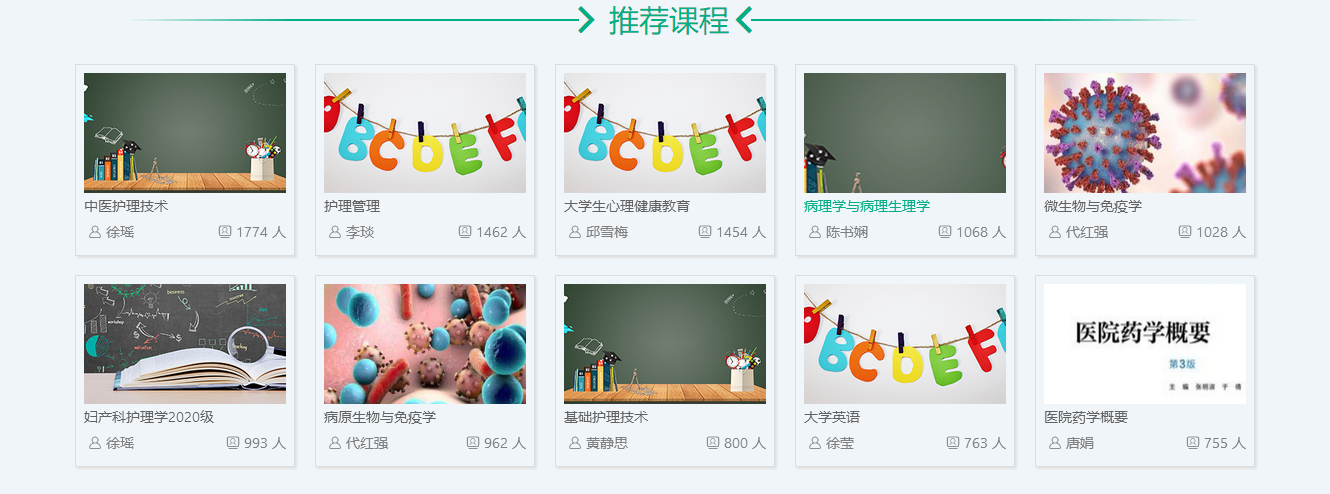Open the 中医护理技术 course card
Viewport: 1330px width, 494px height.
[x=185, y=133]
